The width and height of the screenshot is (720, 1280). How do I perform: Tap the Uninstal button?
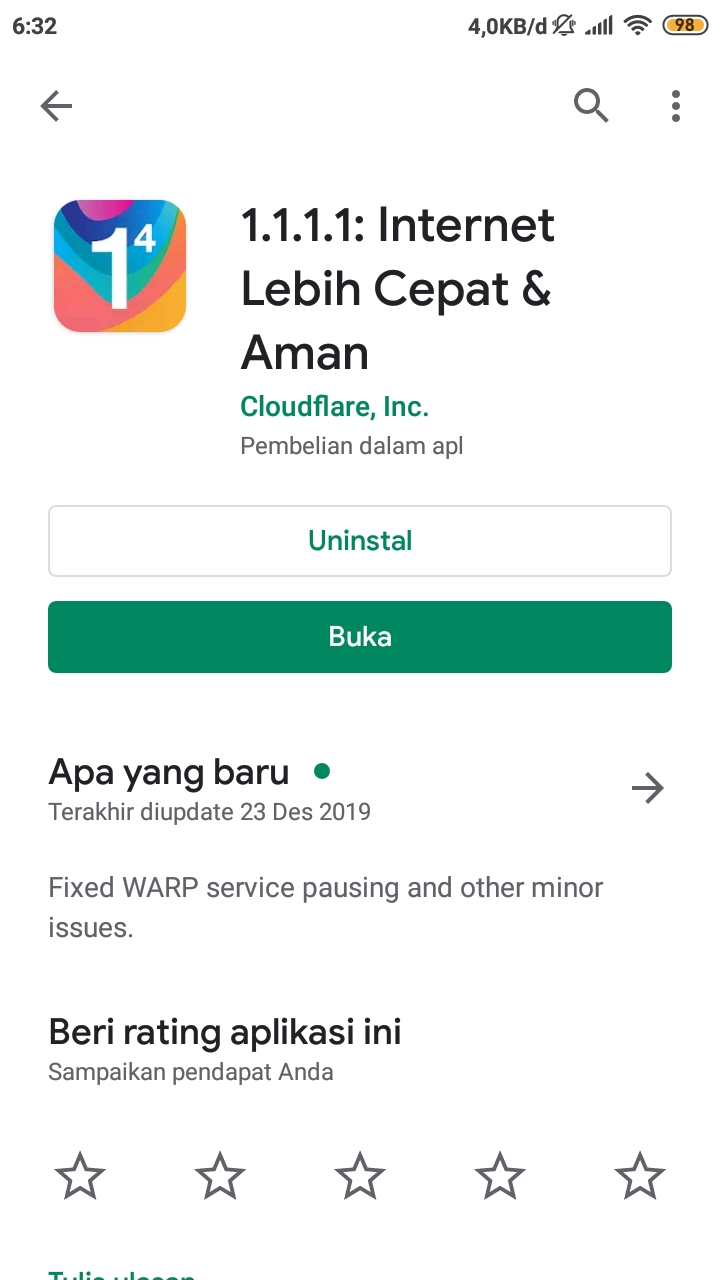coord(360,541)
